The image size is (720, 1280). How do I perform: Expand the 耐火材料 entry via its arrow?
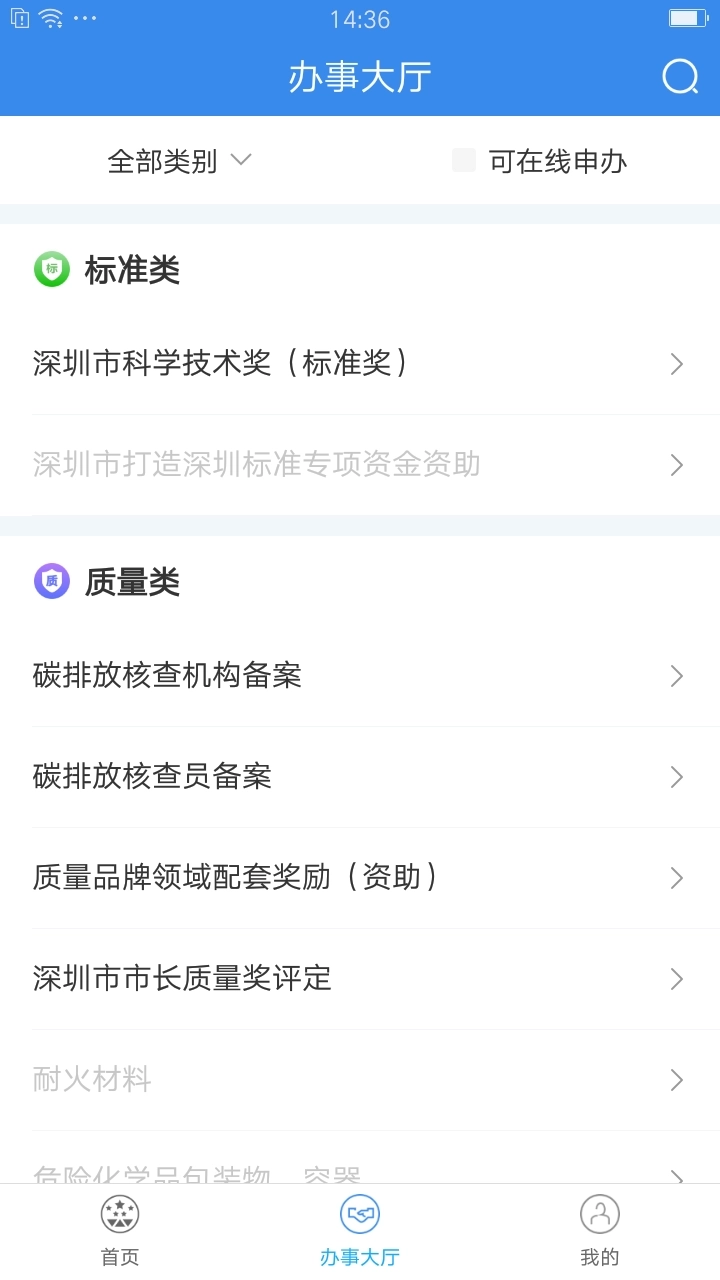(676, 1080)
